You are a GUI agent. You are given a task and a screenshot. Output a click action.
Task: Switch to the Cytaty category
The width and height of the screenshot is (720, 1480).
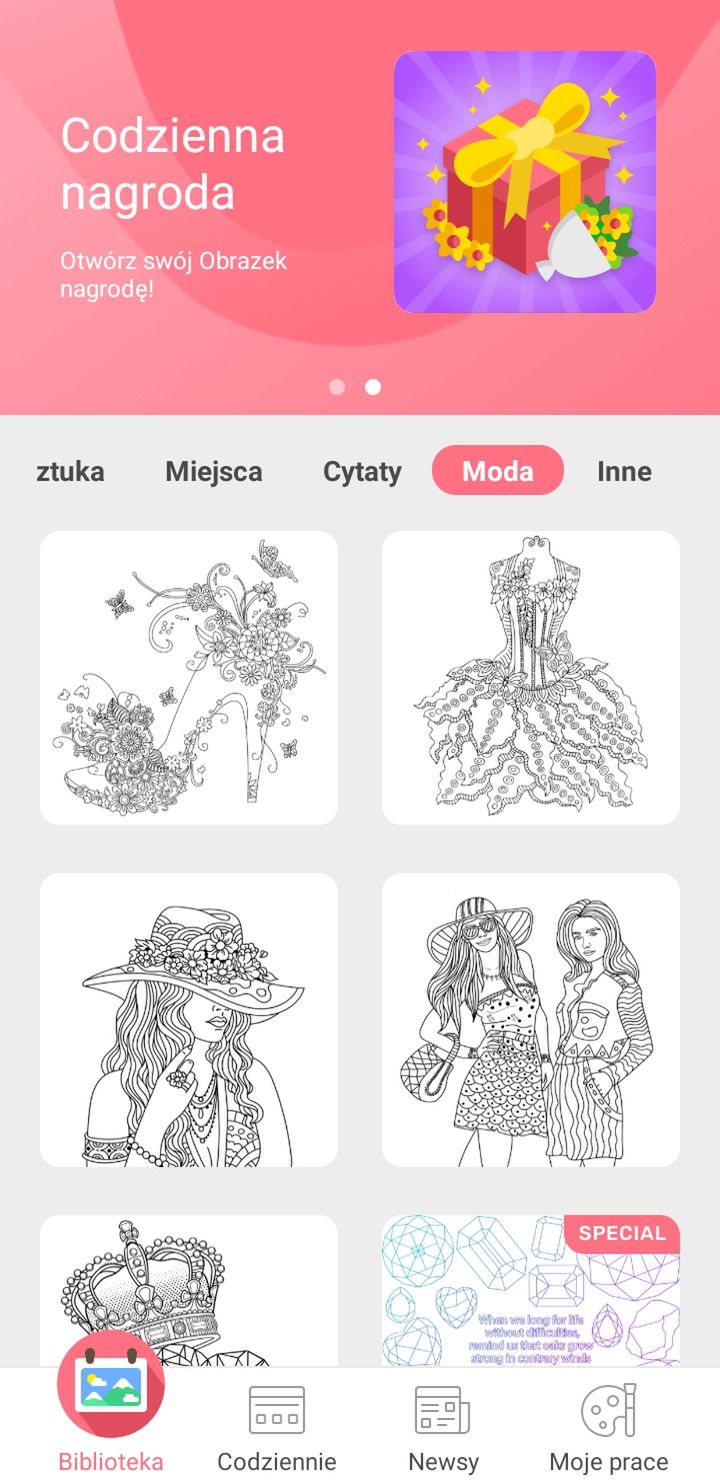pos(362,471)
